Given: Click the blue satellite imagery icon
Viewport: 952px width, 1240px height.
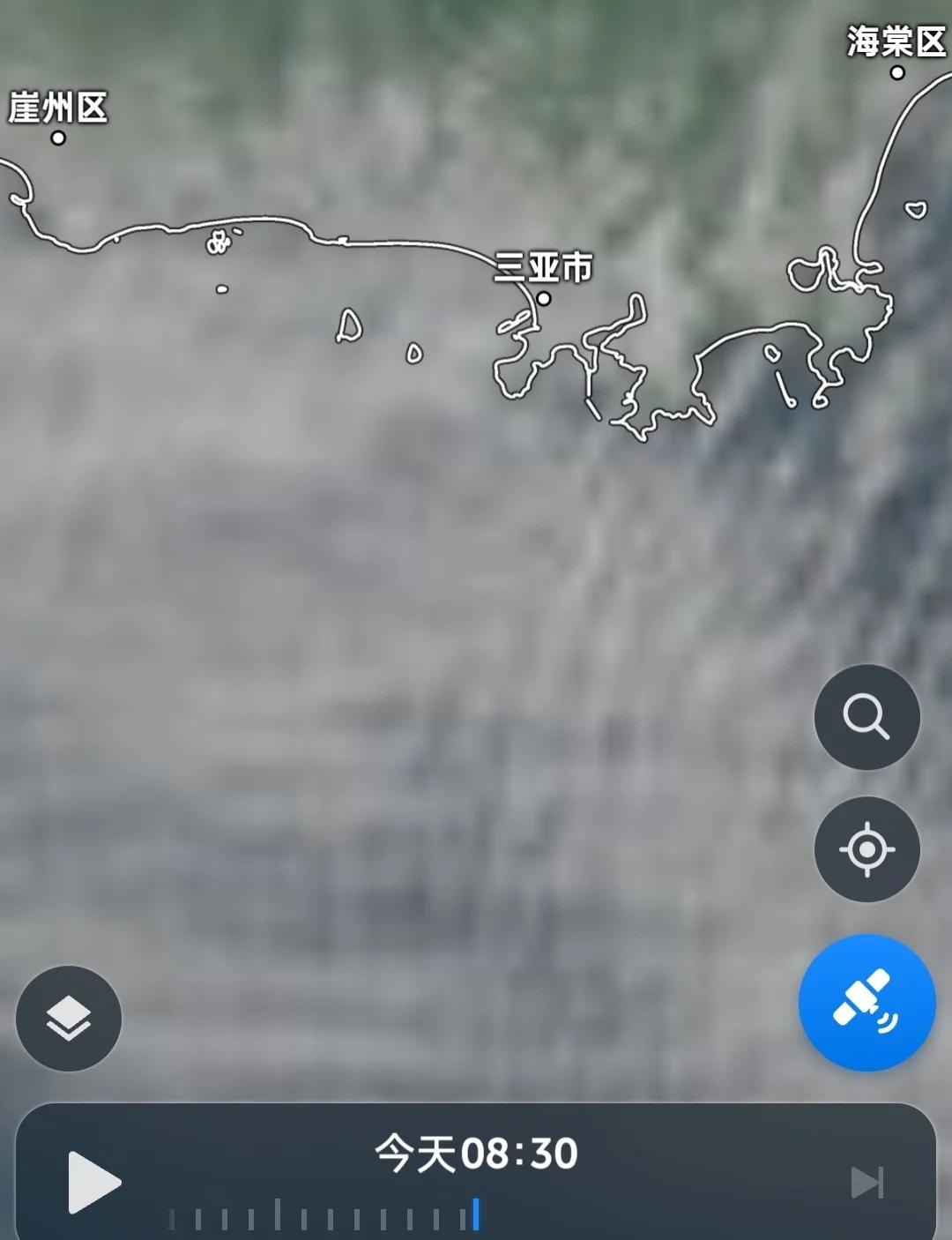Looking at the screenshot, I should point(866,1003).
